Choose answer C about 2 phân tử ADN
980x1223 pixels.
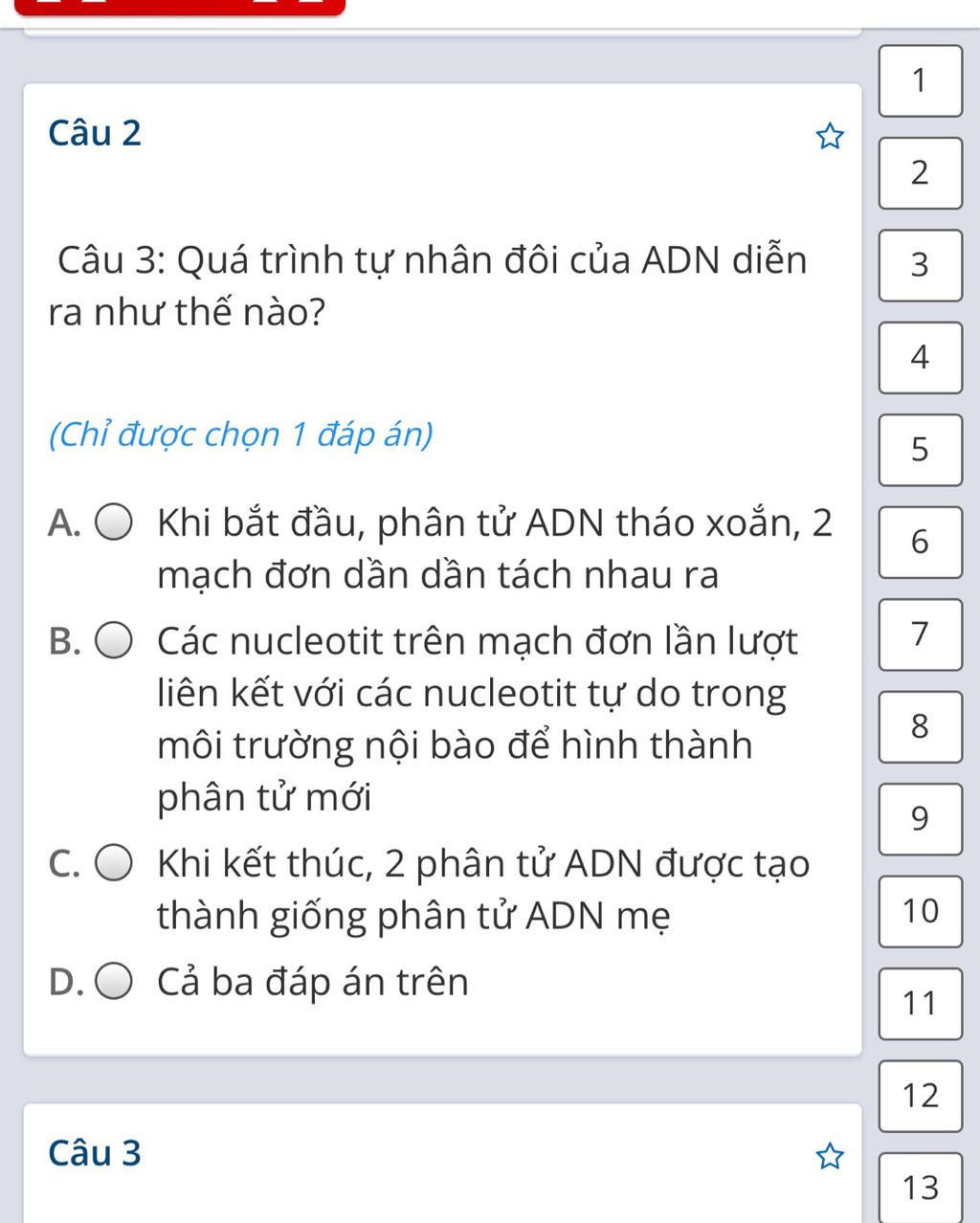(114, 863)
